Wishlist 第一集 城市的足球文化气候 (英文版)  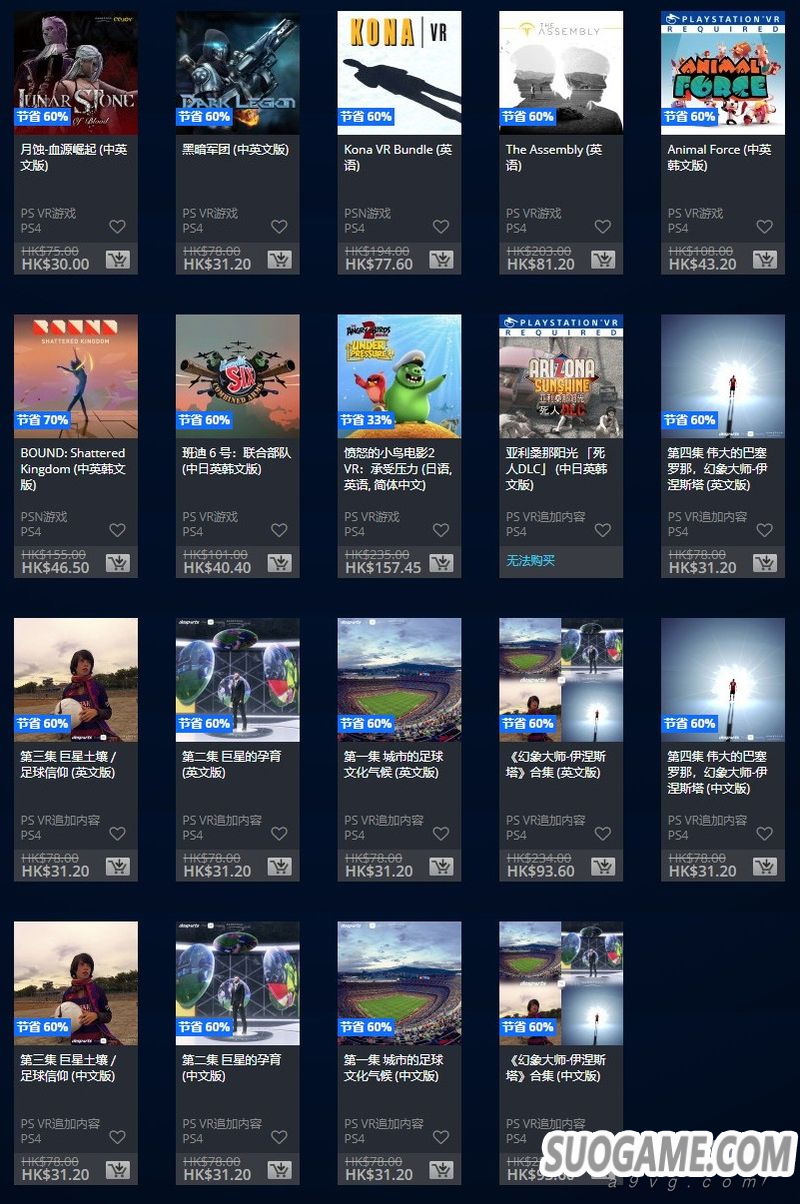[x=441, y=834]
